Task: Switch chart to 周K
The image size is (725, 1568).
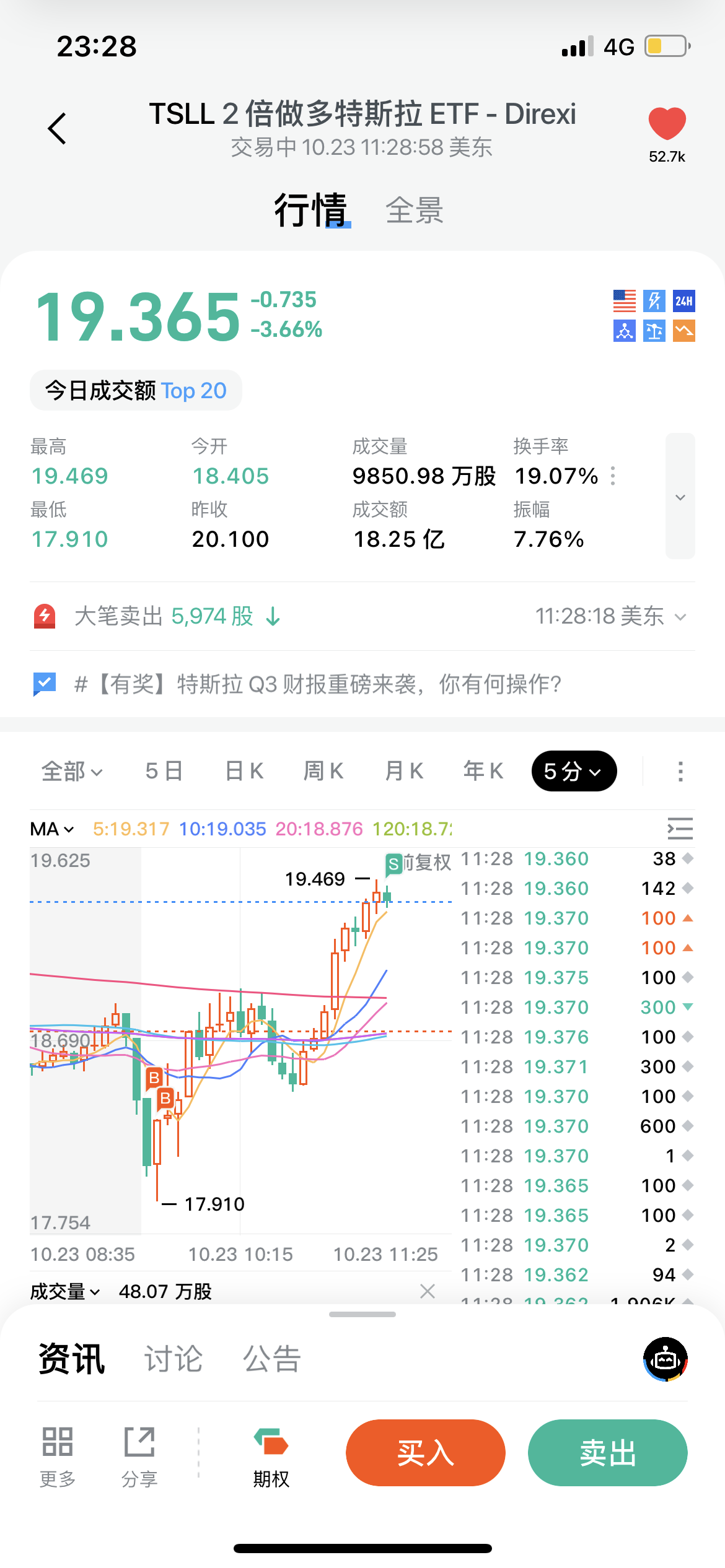Action: click(323, 772)
